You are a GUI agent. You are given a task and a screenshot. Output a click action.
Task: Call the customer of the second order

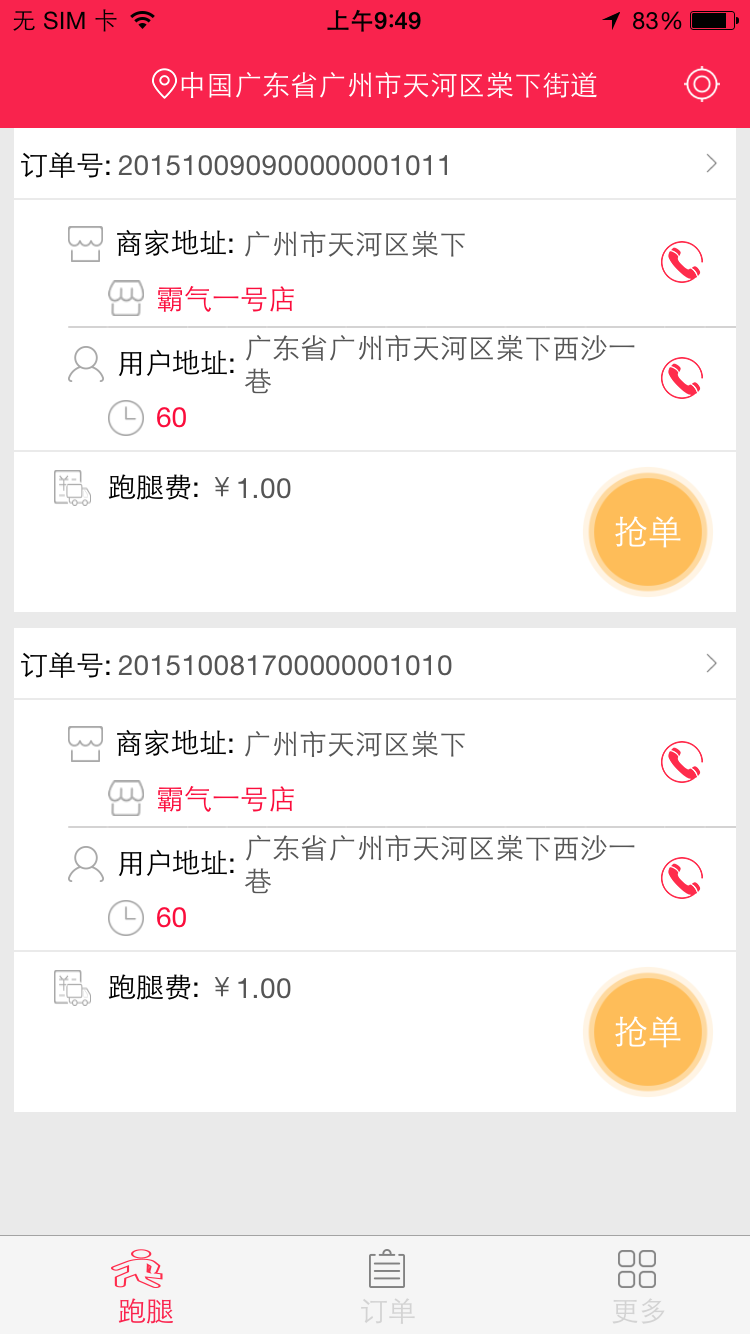681,878
